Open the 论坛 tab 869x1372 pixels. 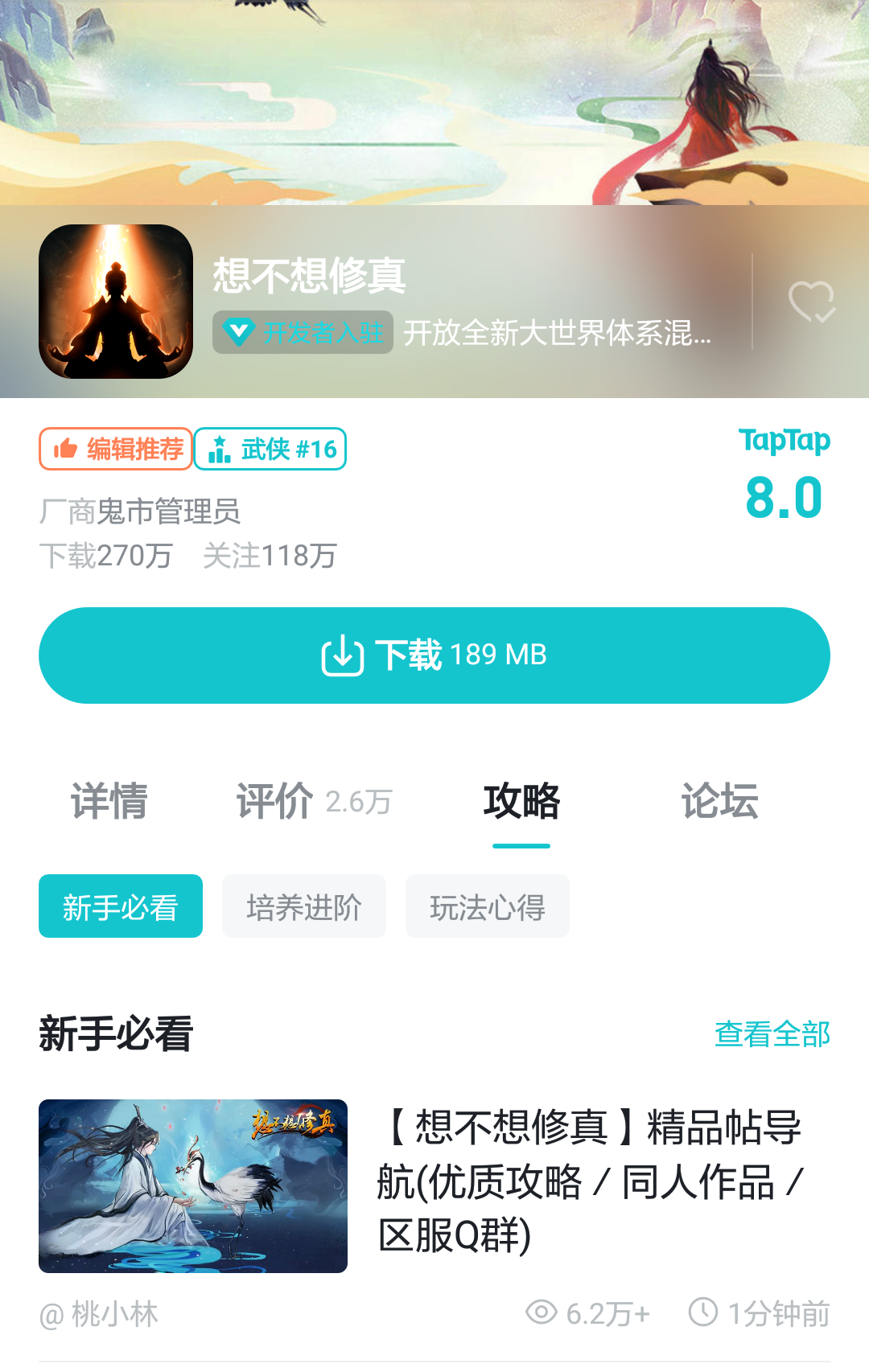tap(719, 800)
